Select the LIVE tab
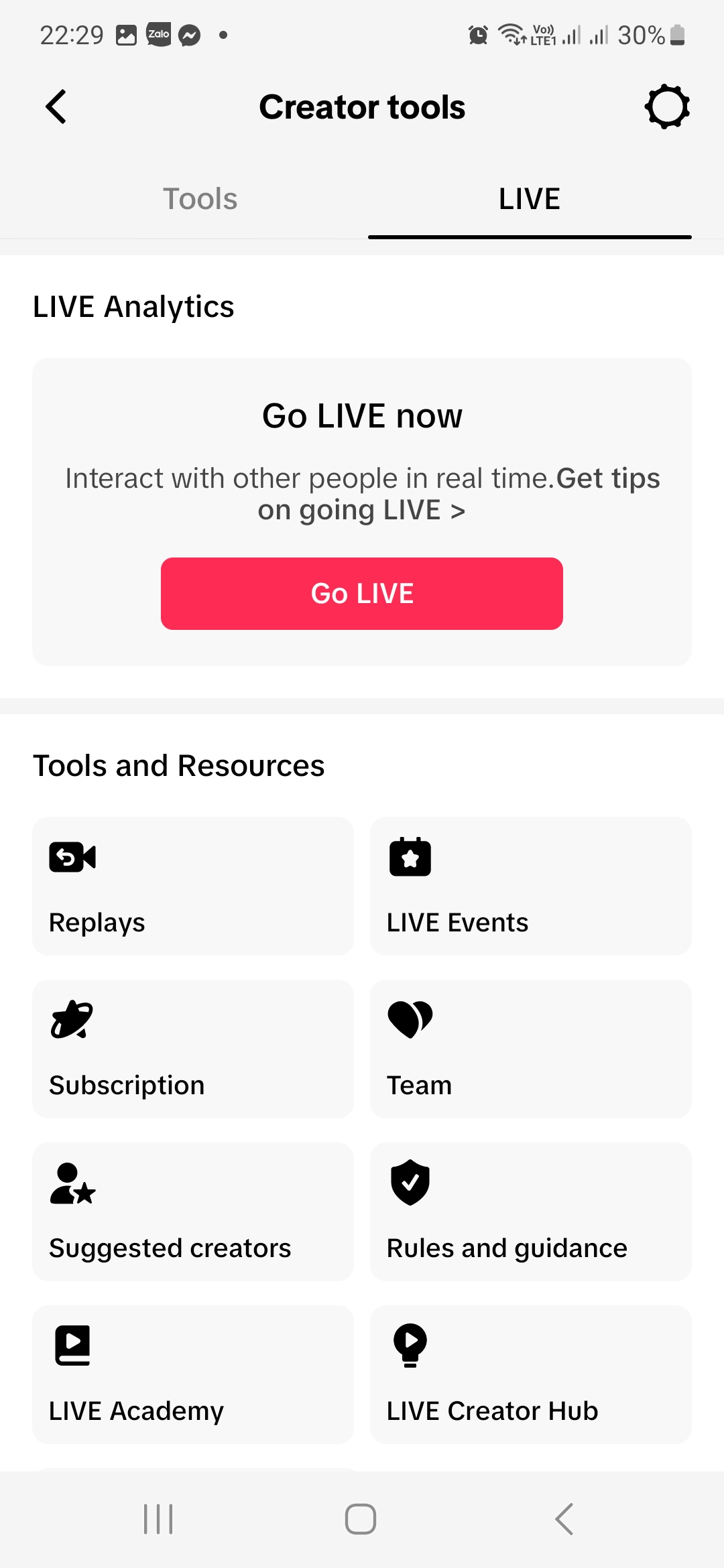Screen dimensions: 724x1568 click(529, 199)
